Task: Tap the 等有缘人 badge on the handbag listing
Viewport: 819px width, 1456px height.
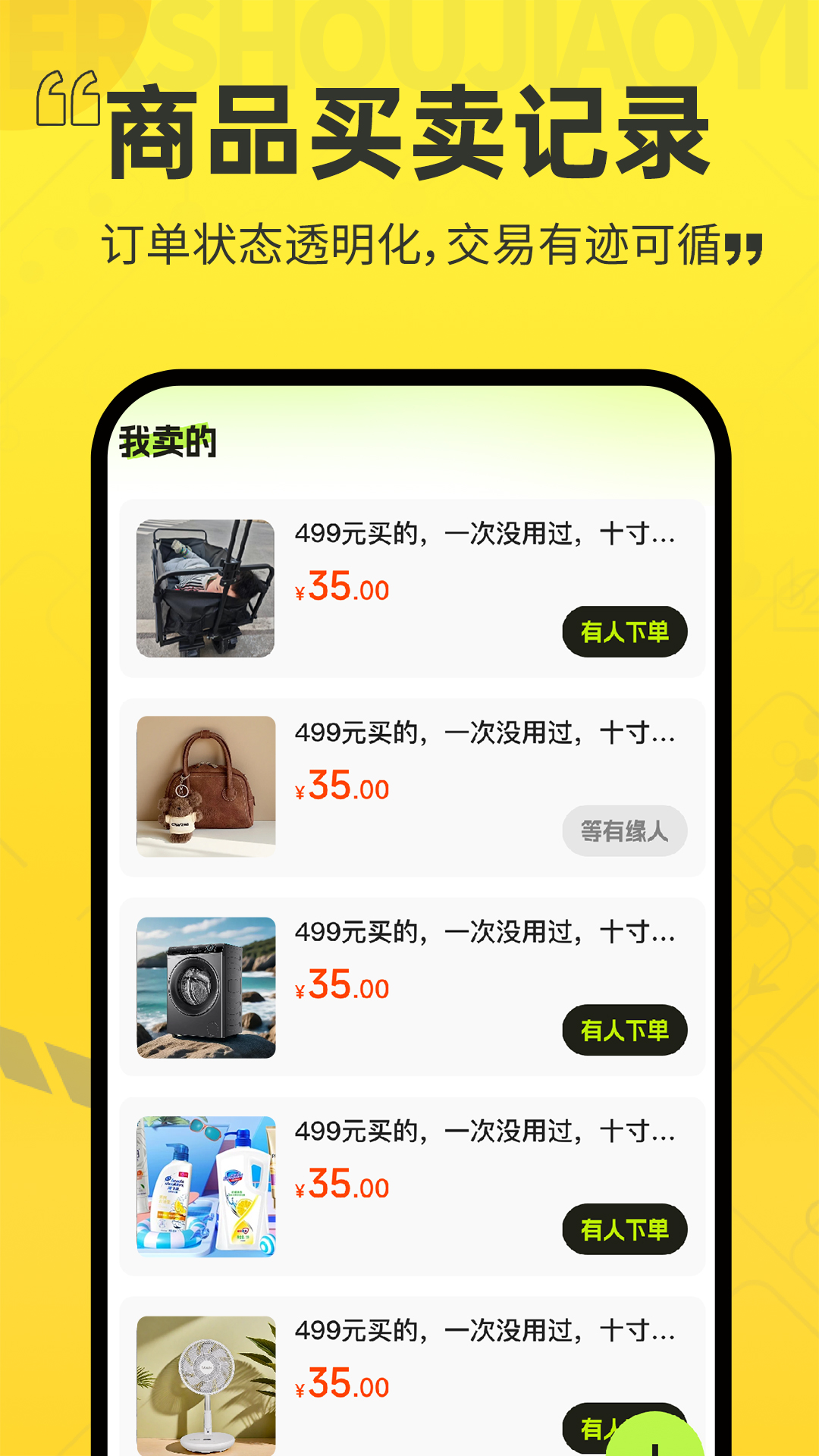Action: [625, 831]
